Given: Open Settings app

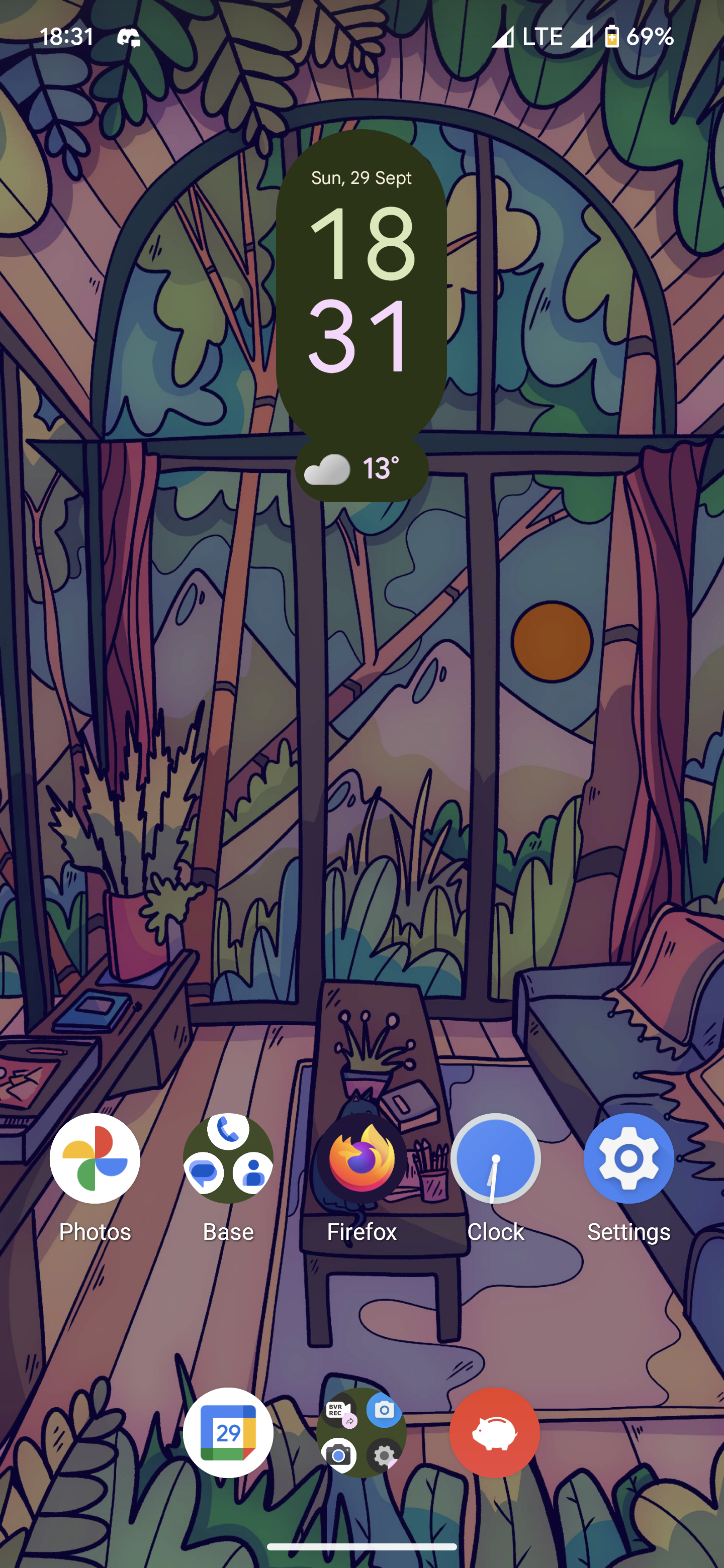Looking at the screenshot, I should tap(628, 1158).
